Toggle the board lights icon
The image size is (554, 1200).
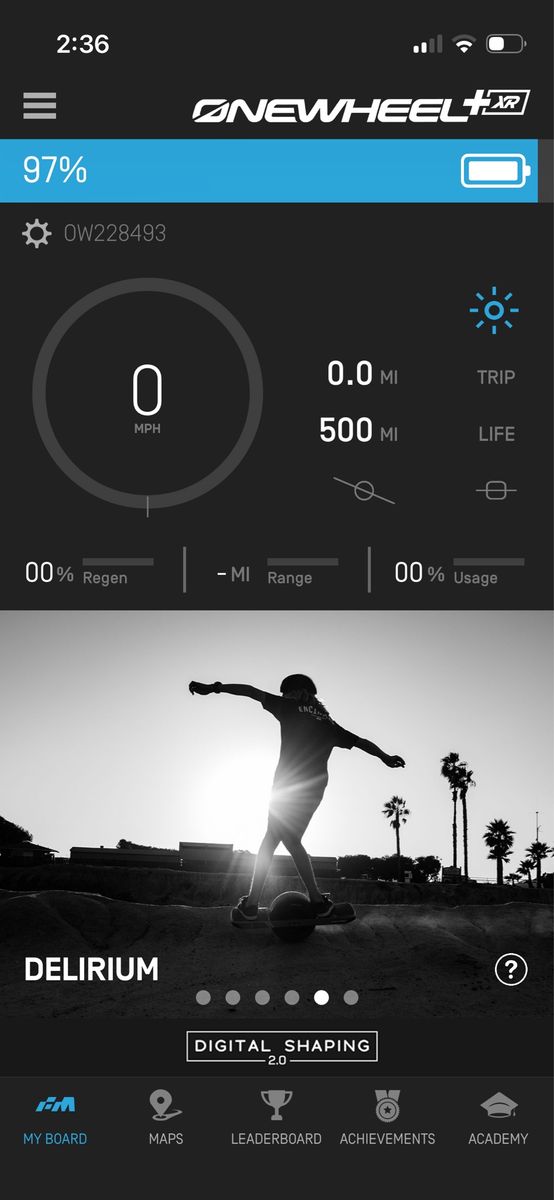(x=493, y=311)
